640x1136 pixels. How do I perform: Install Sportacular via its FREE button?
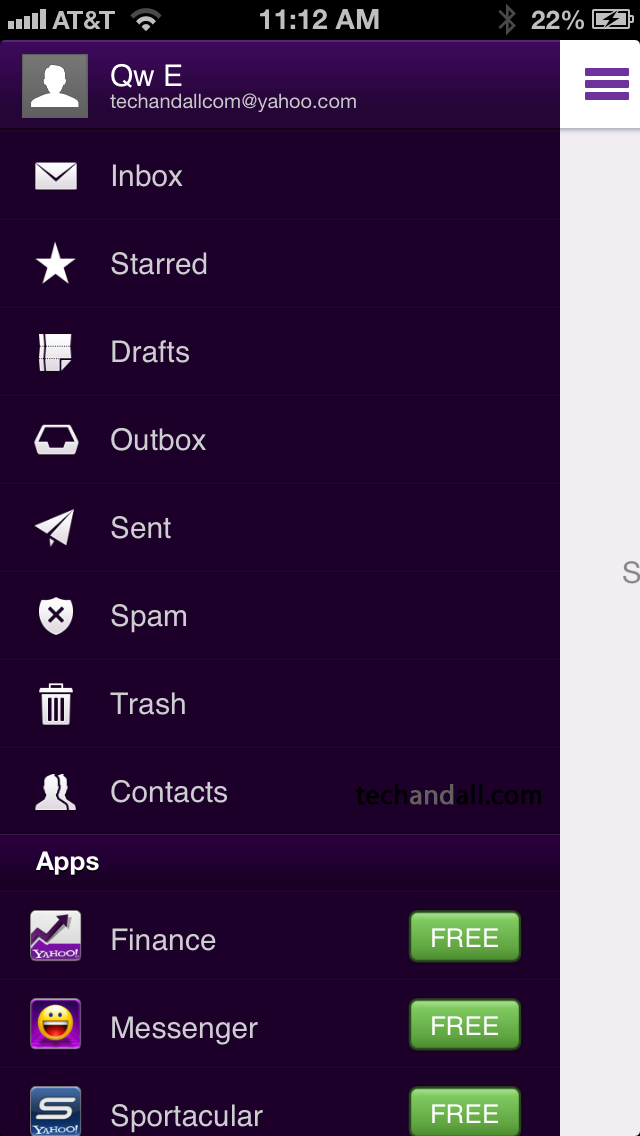pos(465,1112)
